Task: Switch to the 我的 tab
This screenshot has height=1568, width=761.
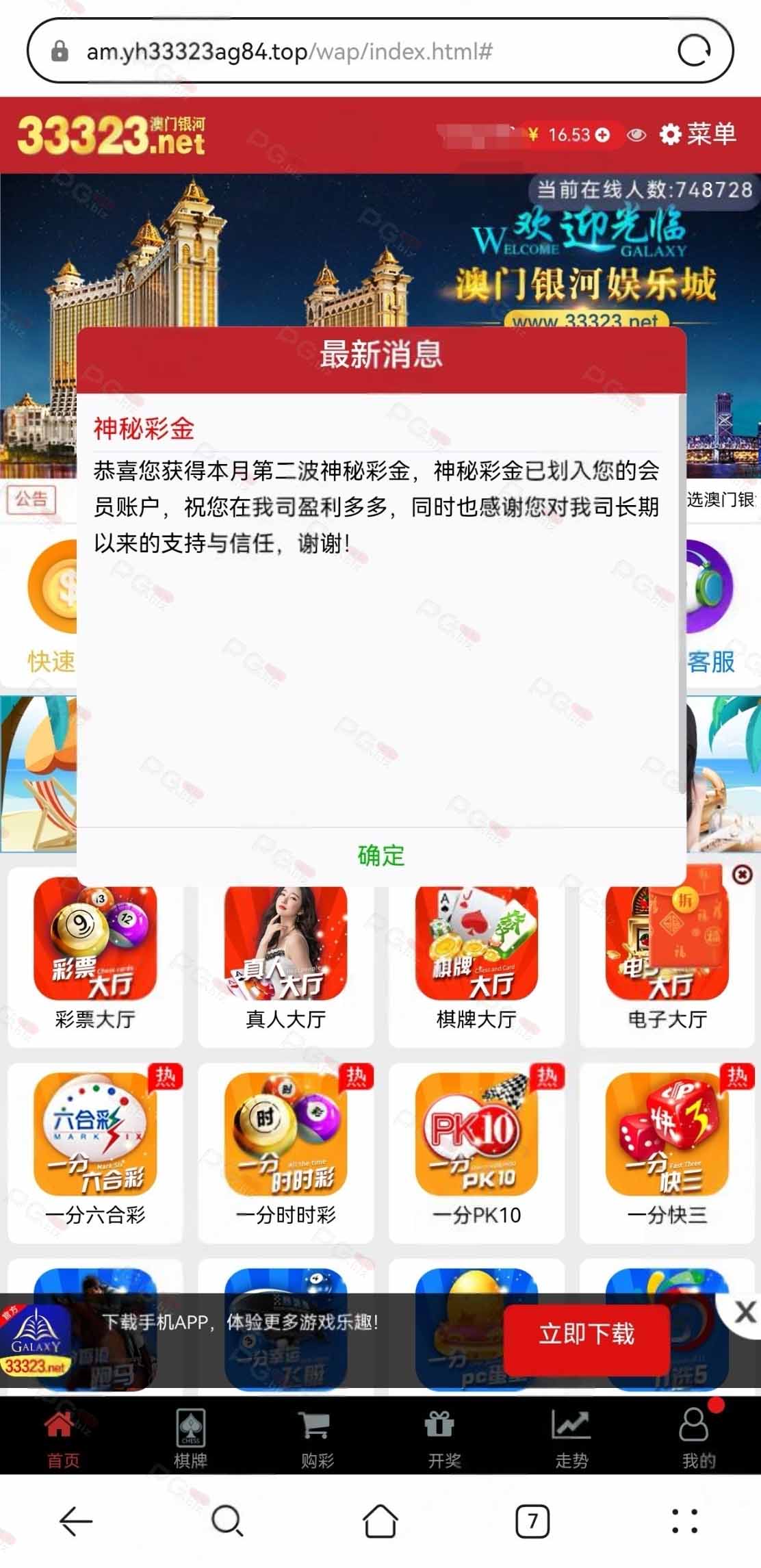Action: [x=698, y=1437]
